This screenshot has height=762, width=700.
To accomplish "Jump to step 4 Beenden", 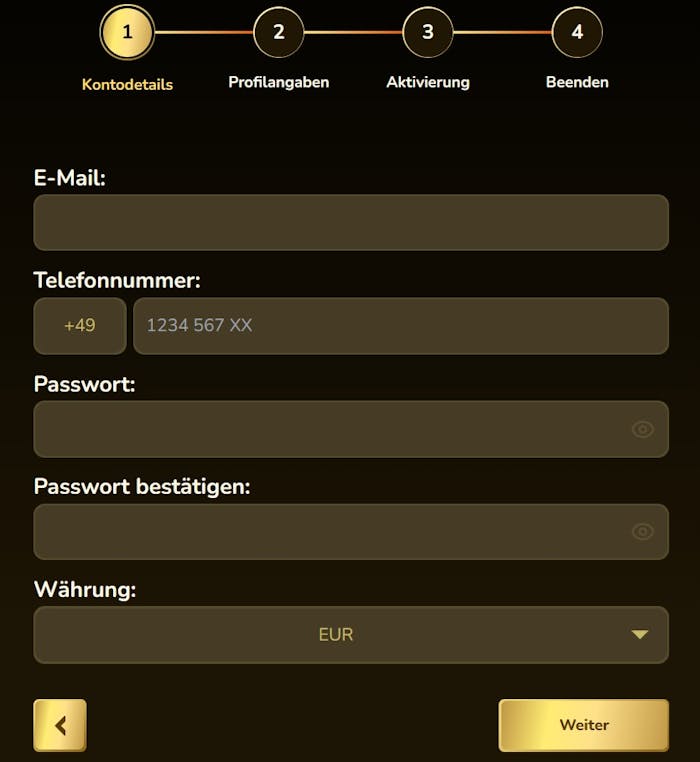I will pos(577,32).
